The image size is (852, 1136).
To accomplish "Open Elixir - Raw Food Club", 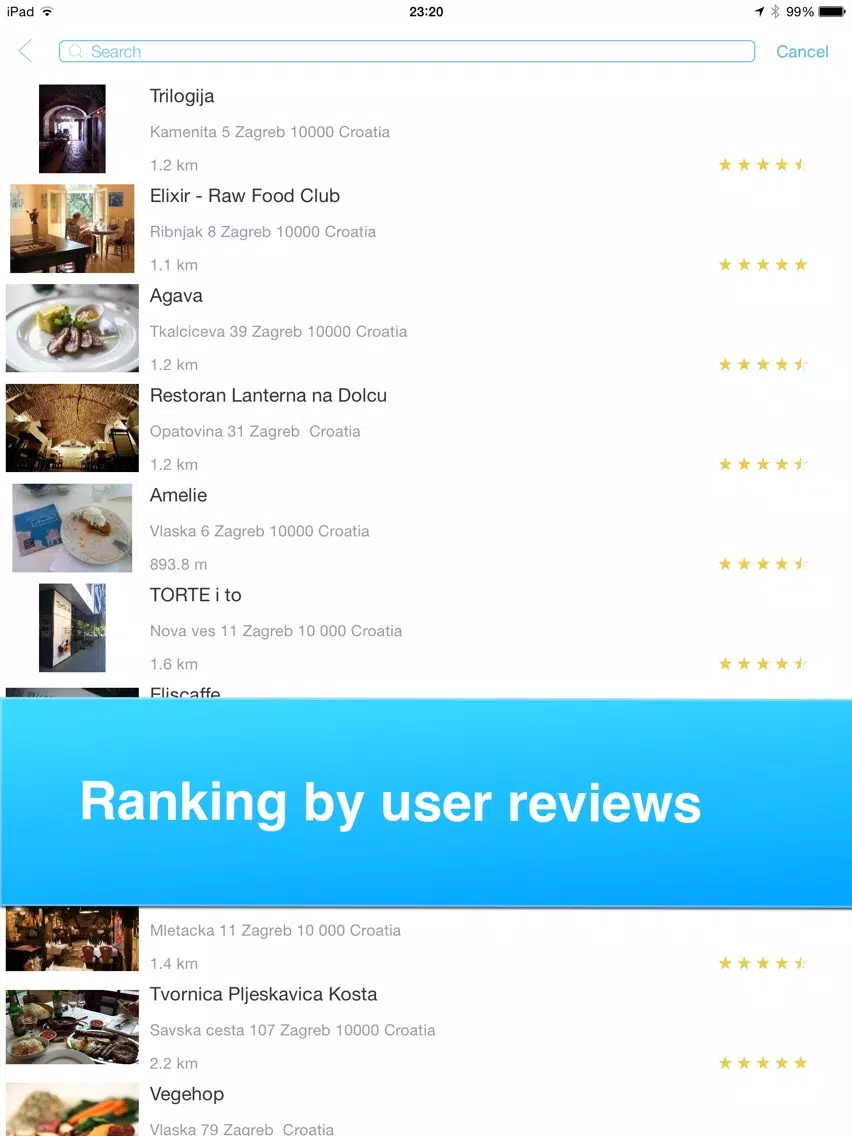I will point(245,196).
